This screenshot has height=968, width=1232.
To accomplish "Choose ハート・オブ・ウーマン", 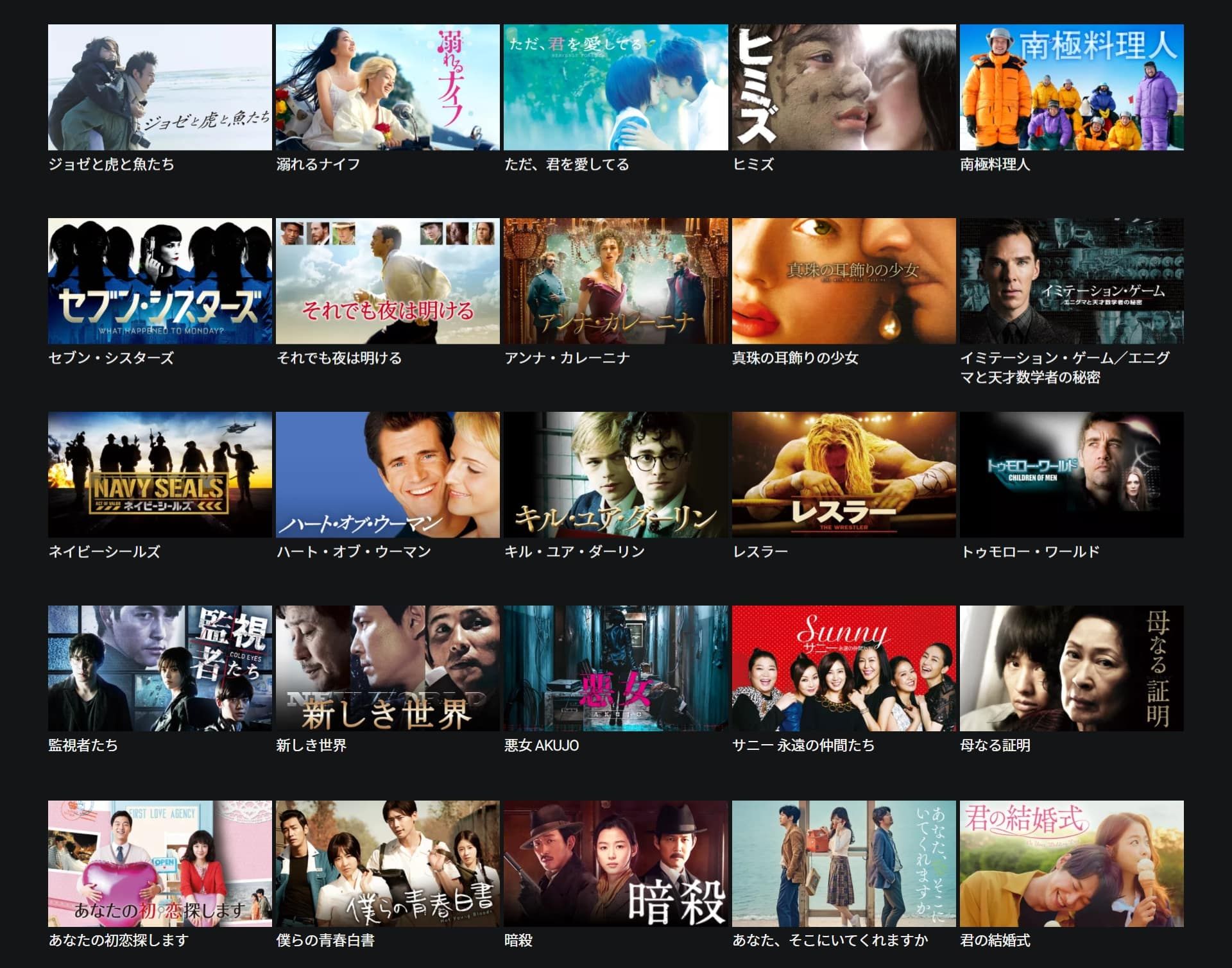I will pyautogui.click(x=388, y=475).
